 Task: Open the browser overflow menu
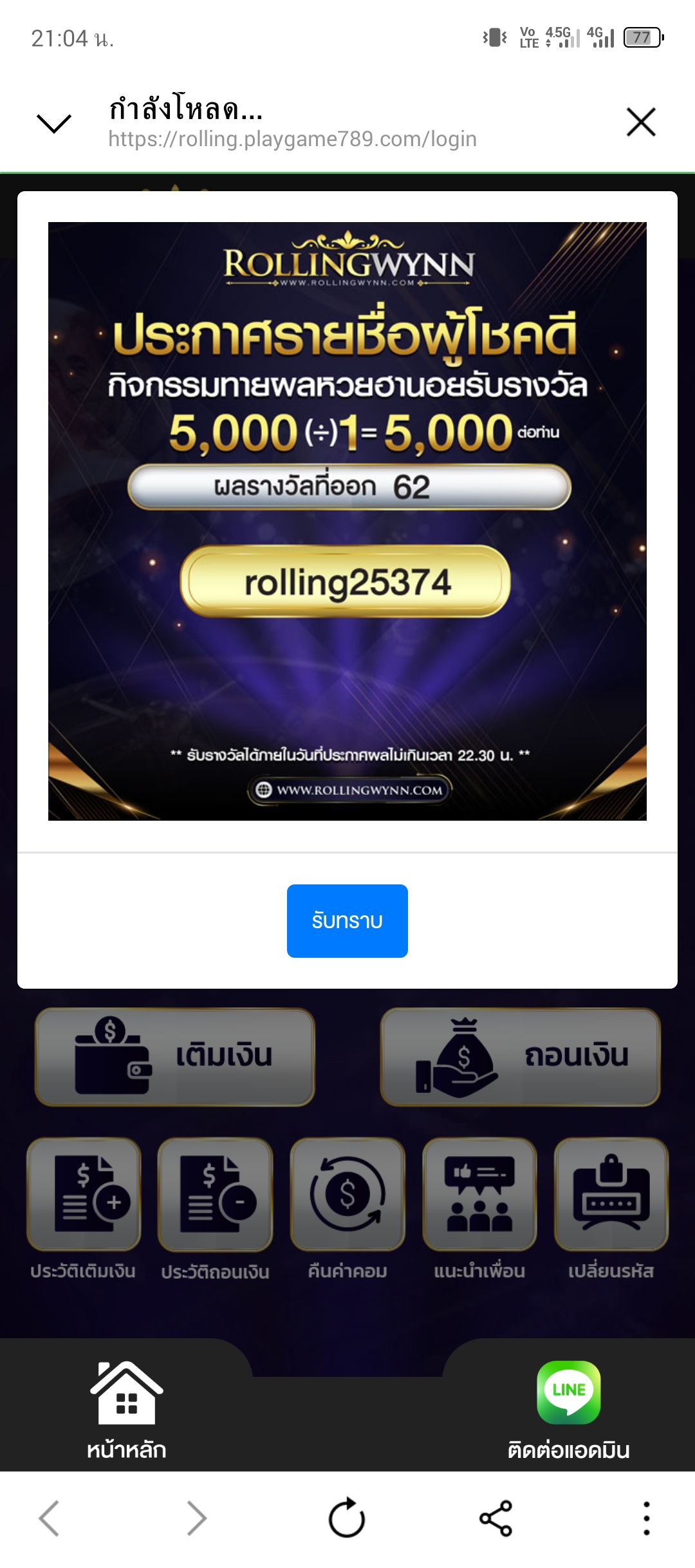coord(647,1518)
